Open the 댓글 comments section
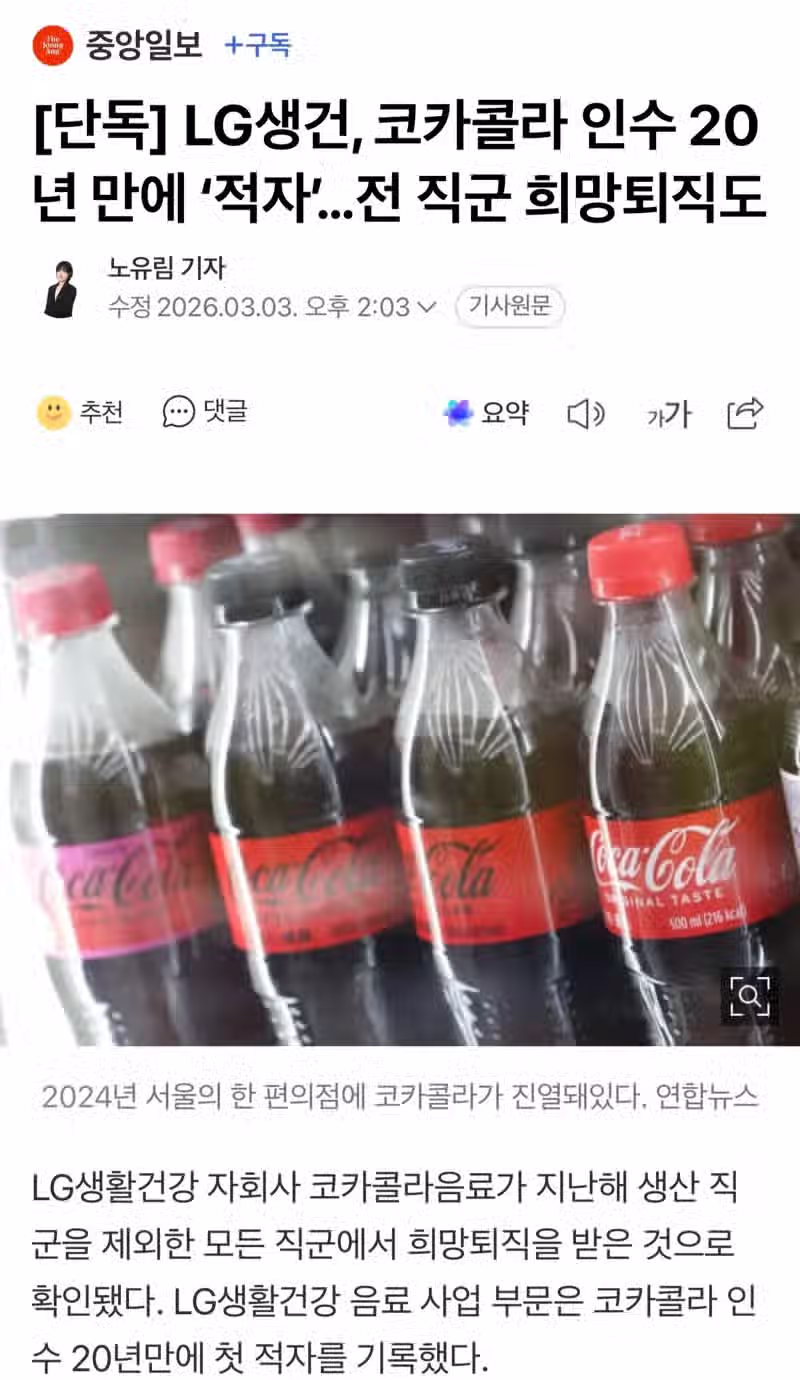This screenshot has height=1380, width=800. [205, 412]
